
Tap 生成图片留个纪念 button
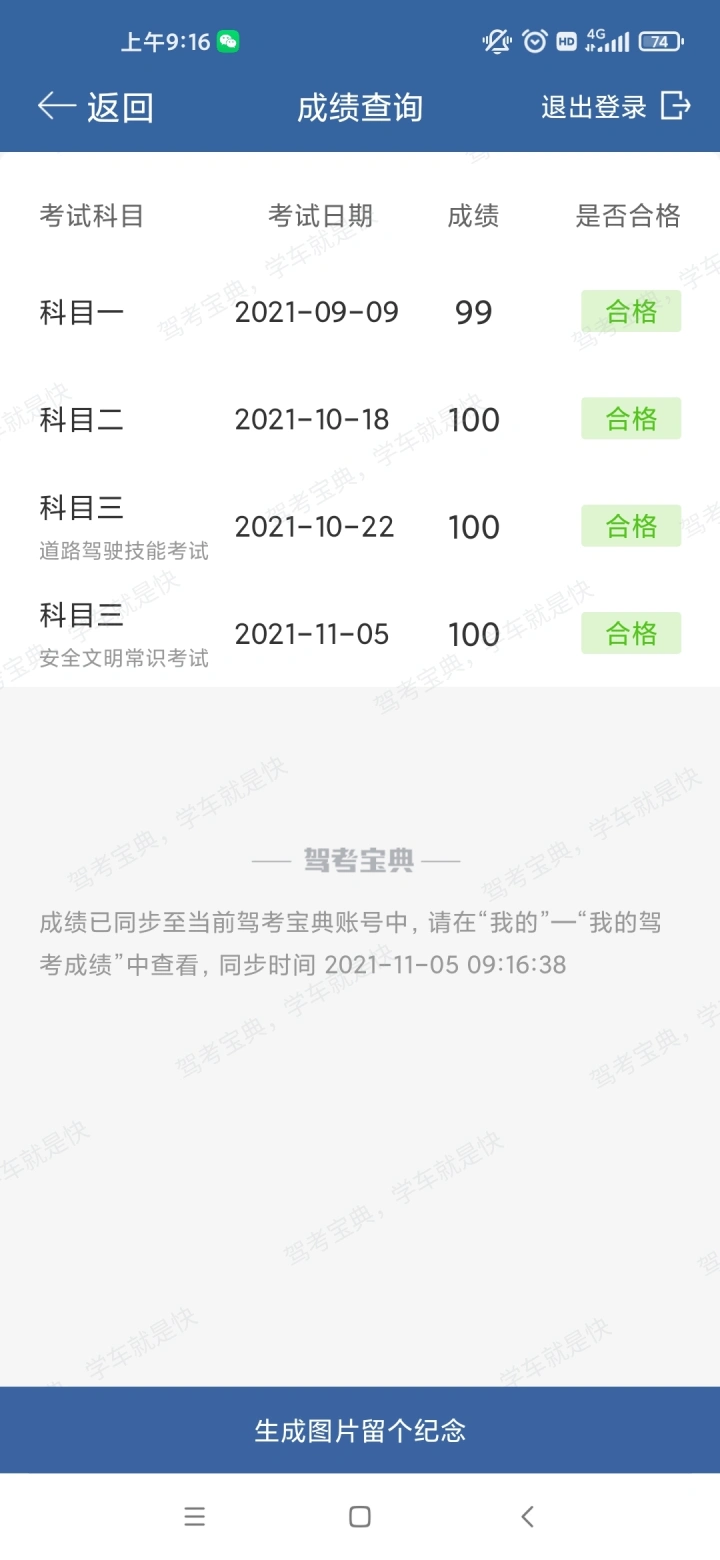[360, 1430]
